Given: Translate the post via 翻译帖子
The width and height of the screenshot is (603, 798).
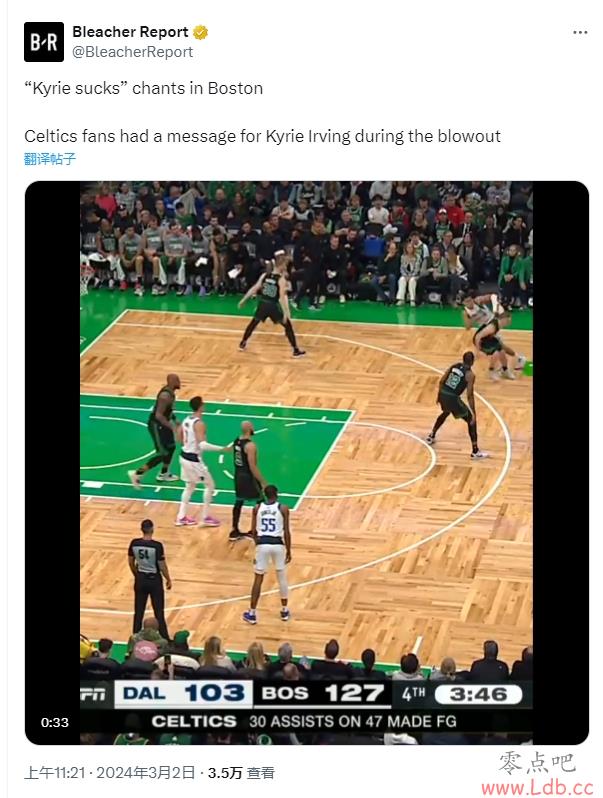Looking at the screenshot, I should 50,158.
